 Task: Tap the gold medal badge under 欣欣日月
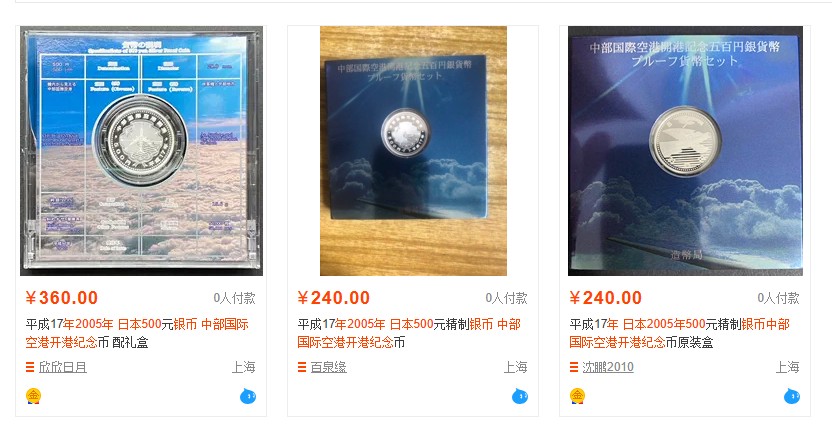(x=33, y=396)
